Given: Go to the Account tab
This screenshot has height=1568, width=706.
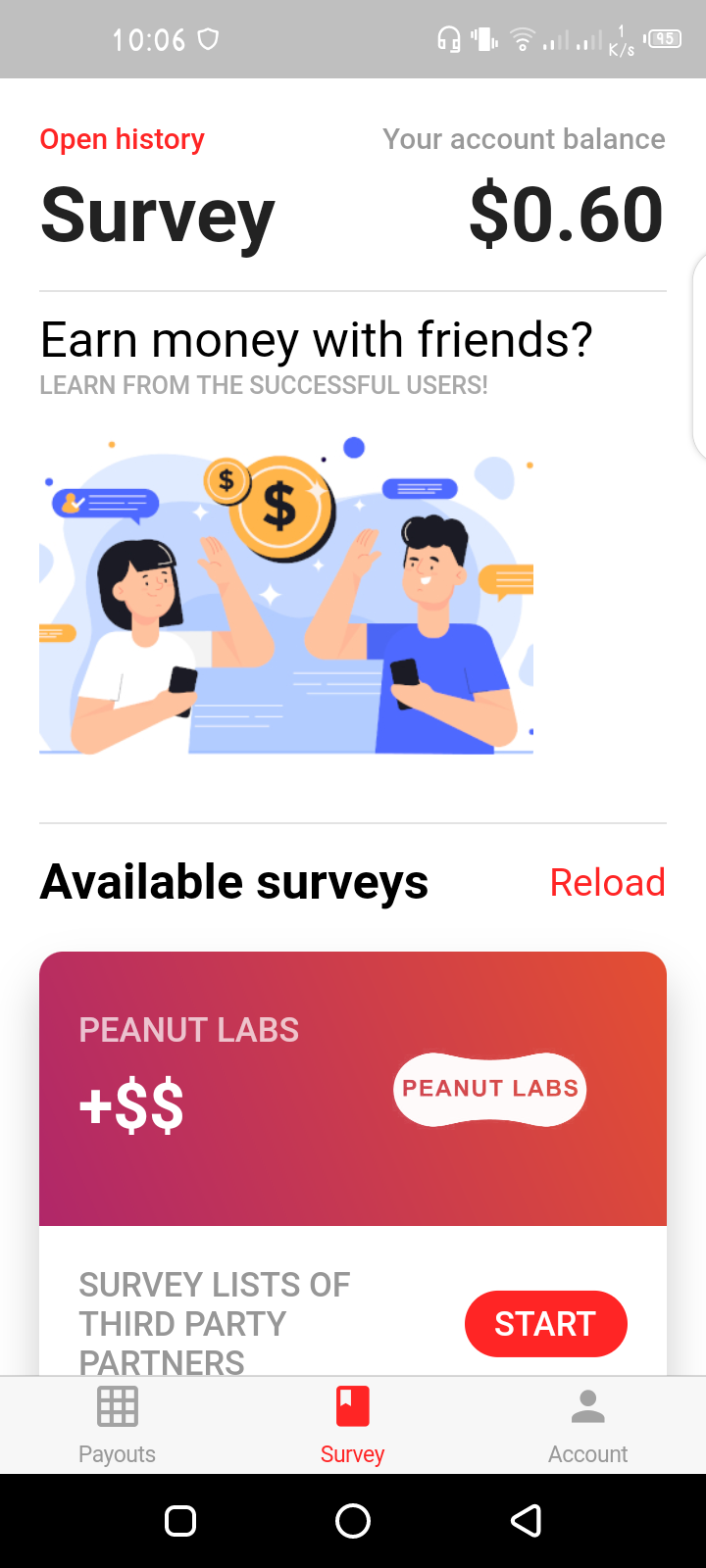Looking at the screenshot, I should (587, 1425).
